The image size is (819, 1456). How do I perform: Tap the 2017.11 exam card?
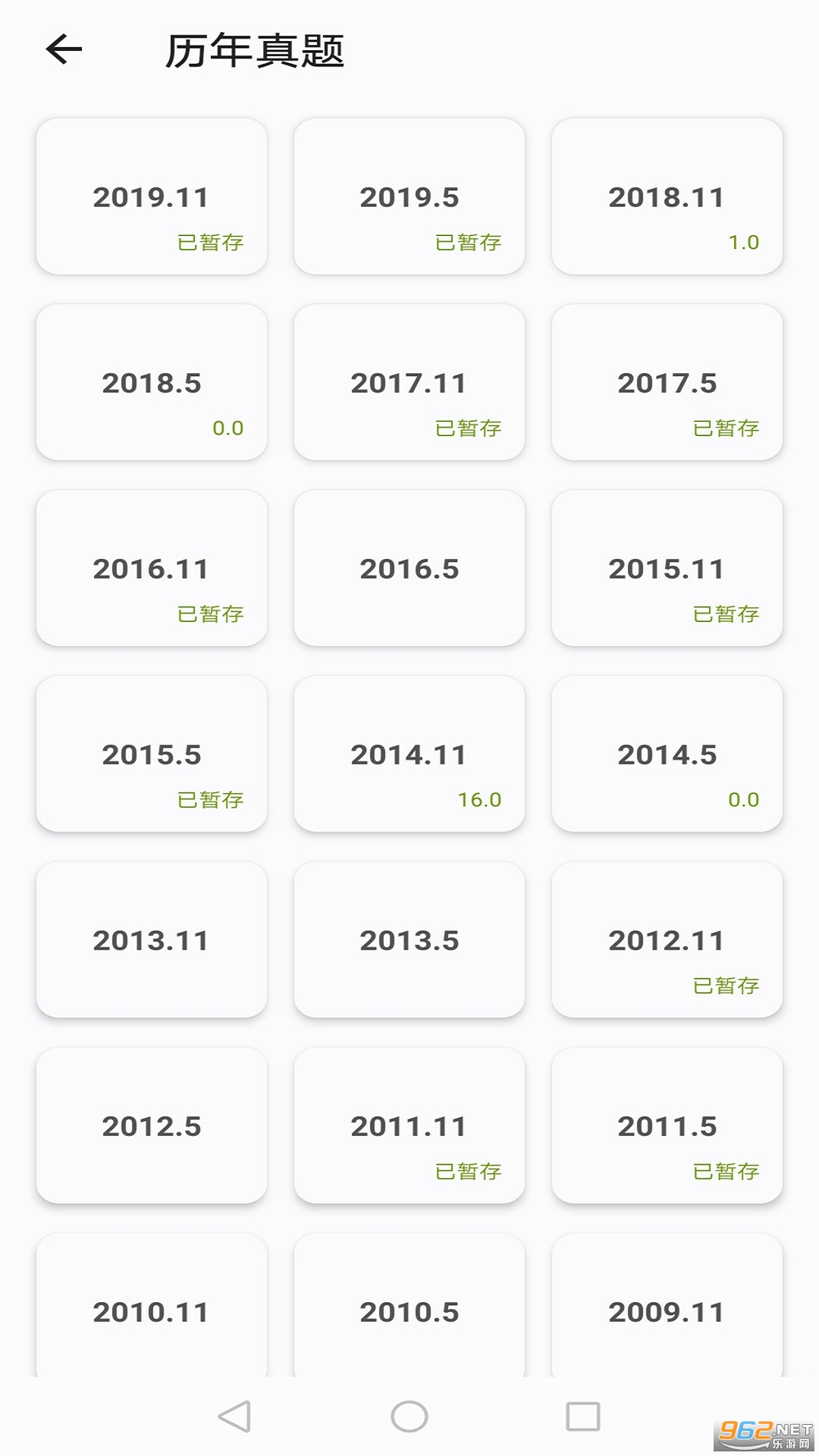click(x=409, y=383)
